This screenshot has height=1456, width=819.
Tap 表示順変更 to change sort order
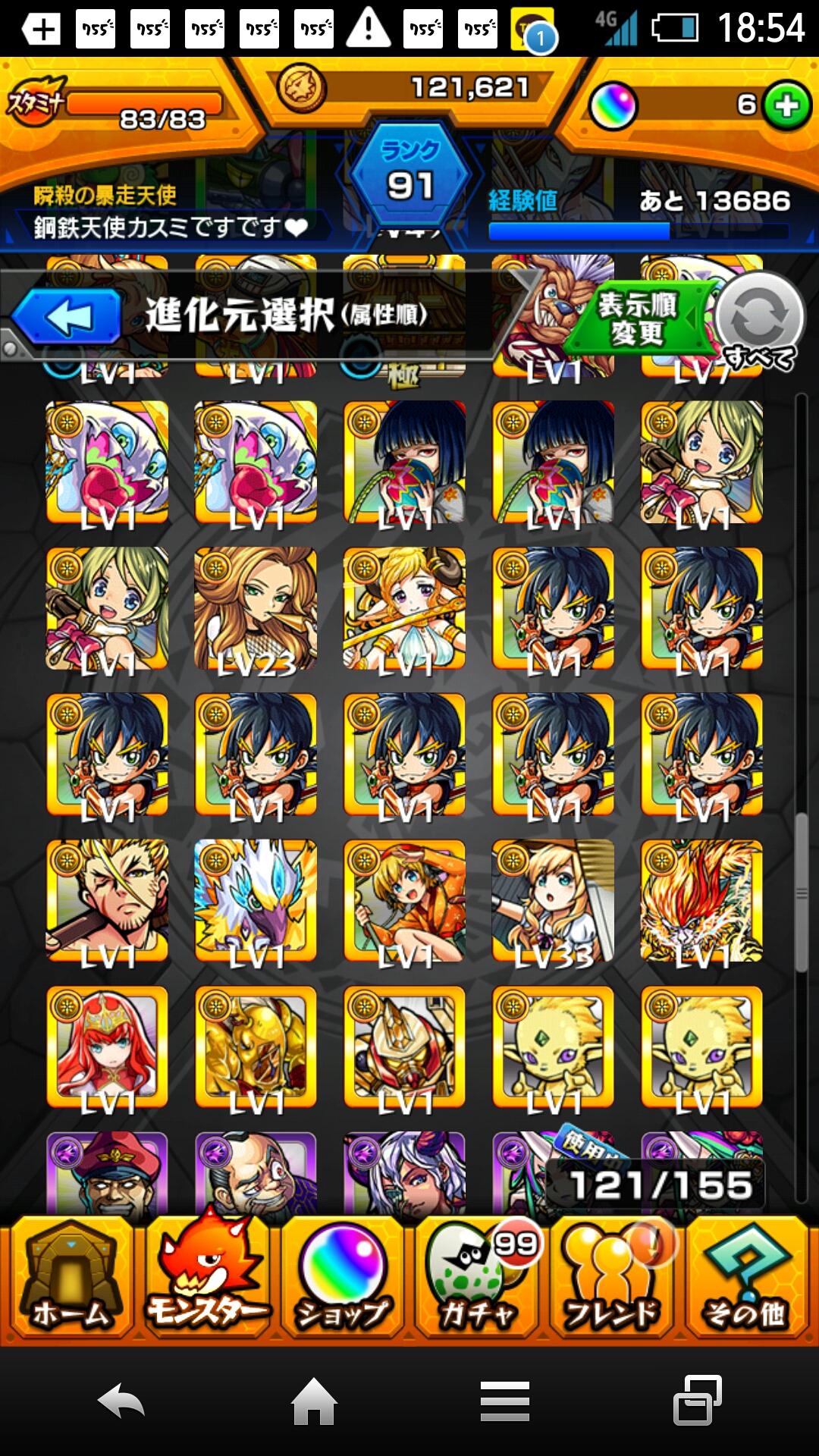pyautogui.click(x=637, y=318)
